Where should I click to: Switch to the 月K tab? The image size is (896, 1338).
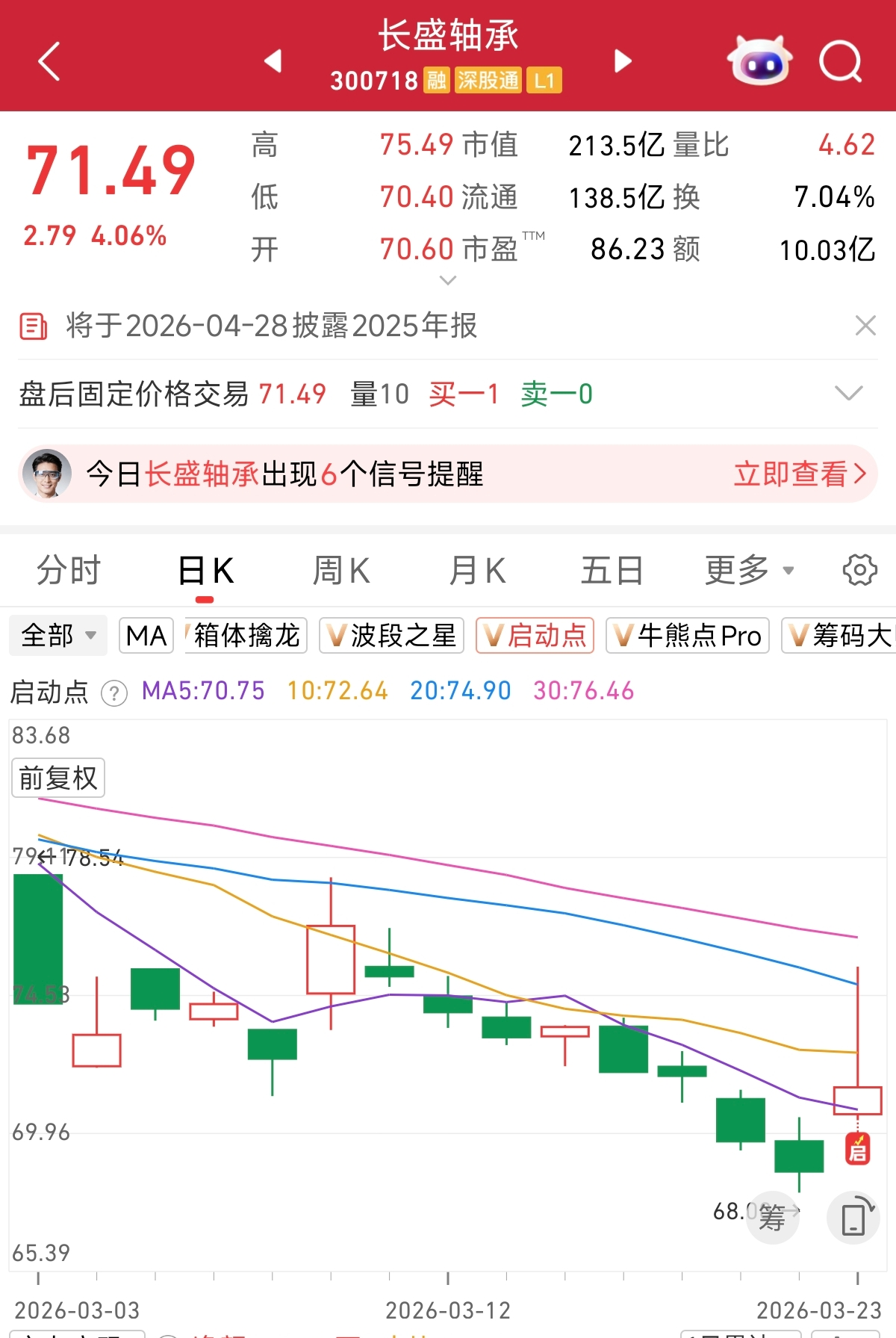477,571
